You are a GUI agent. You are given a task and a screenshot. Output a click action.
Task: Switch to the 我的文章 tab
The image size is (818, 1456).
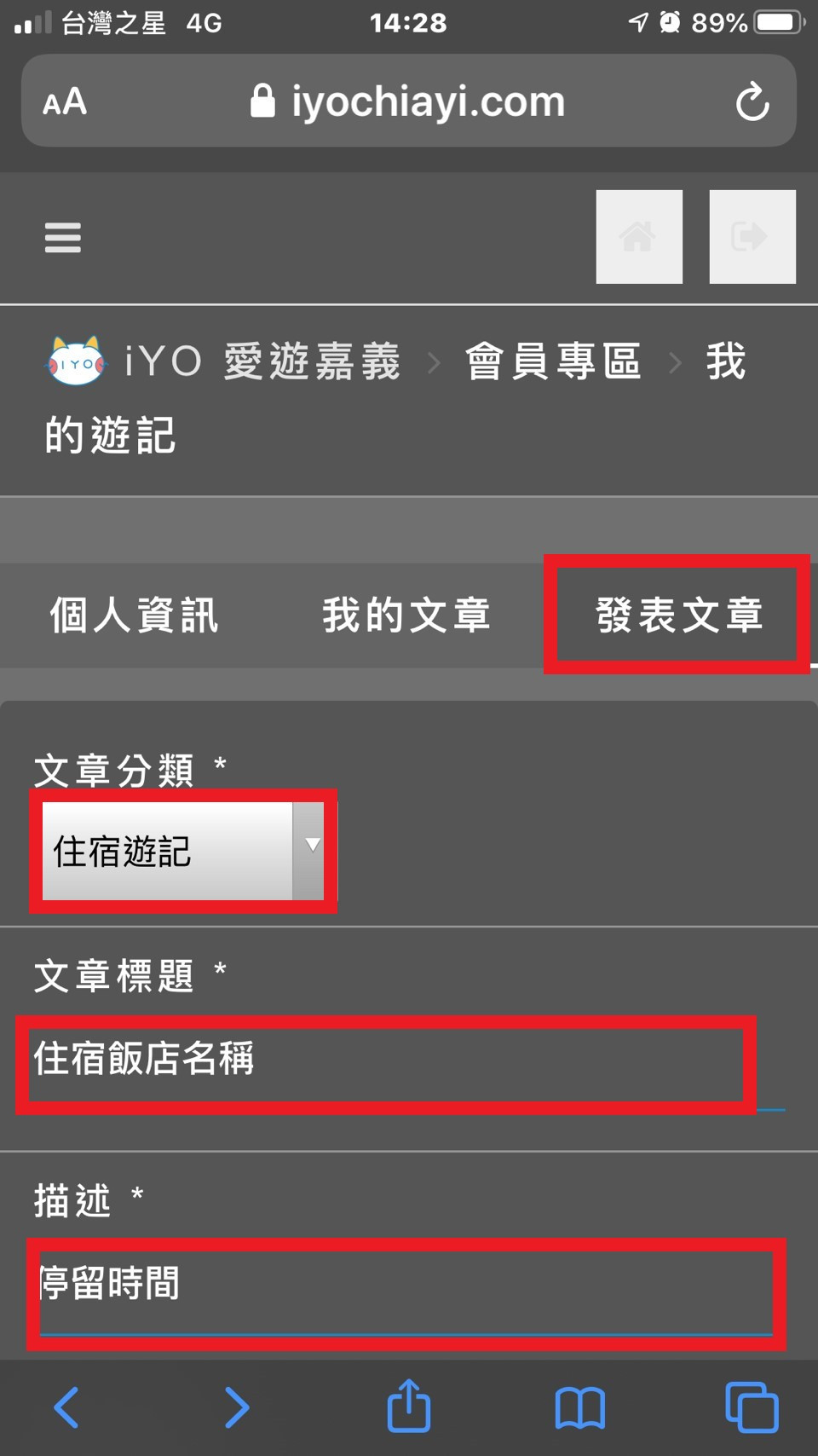point(406,615)
